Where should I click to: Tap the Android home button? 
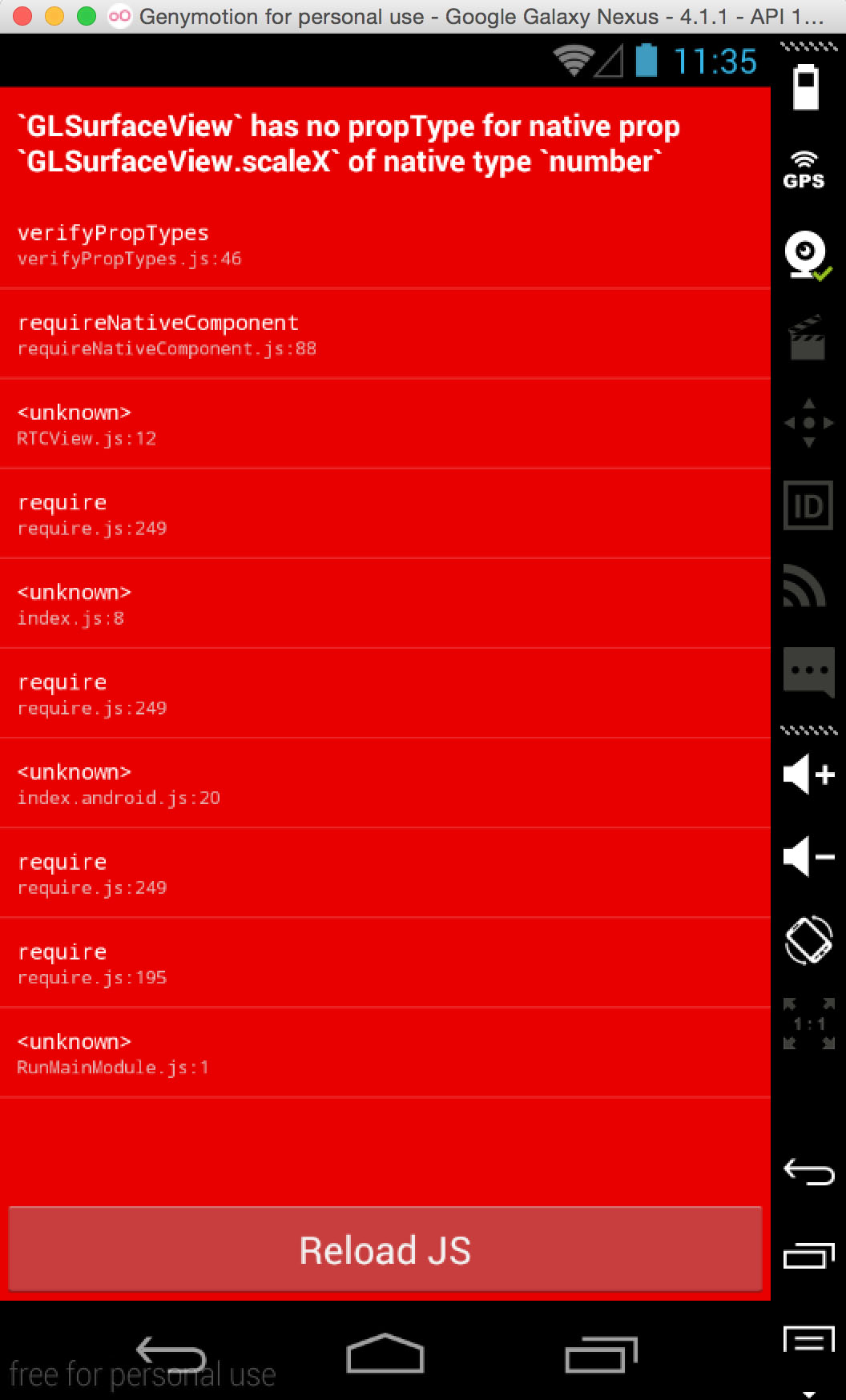385,1354
